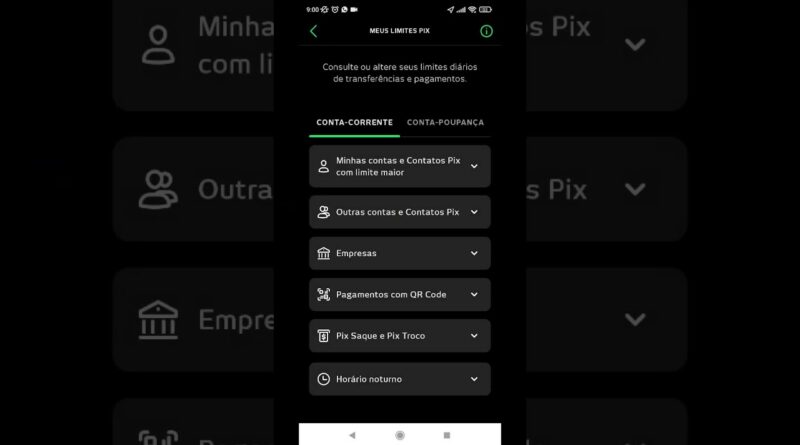Select the Conta-Corrente tab

(354, 122)
